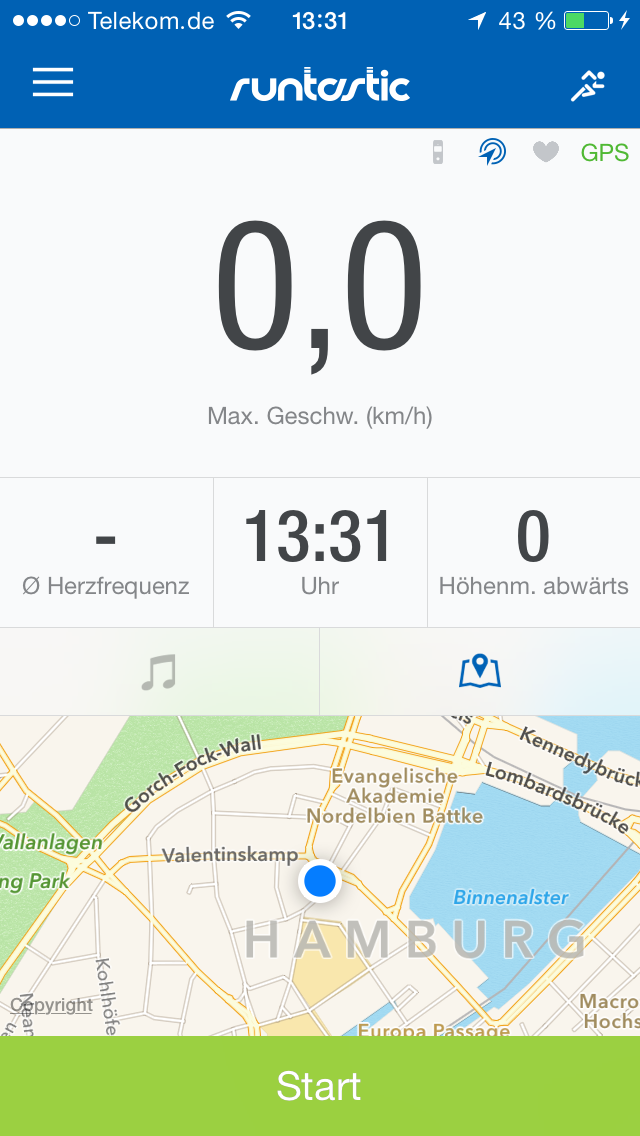Tap the GPS signal indicator
The image size is (640, 1136).
click(605, 153)
